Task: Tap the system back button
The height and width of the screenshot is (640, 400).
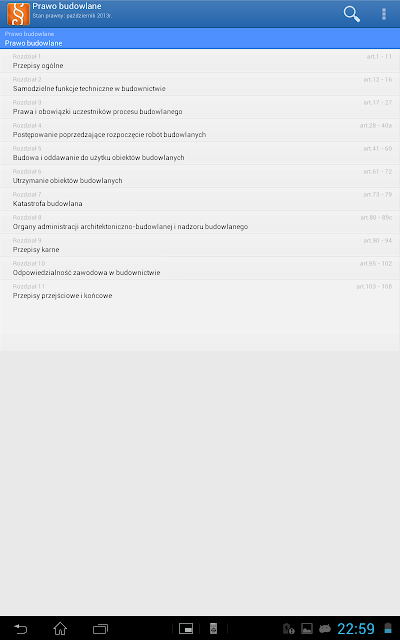Action: click(x=20, y=629)
